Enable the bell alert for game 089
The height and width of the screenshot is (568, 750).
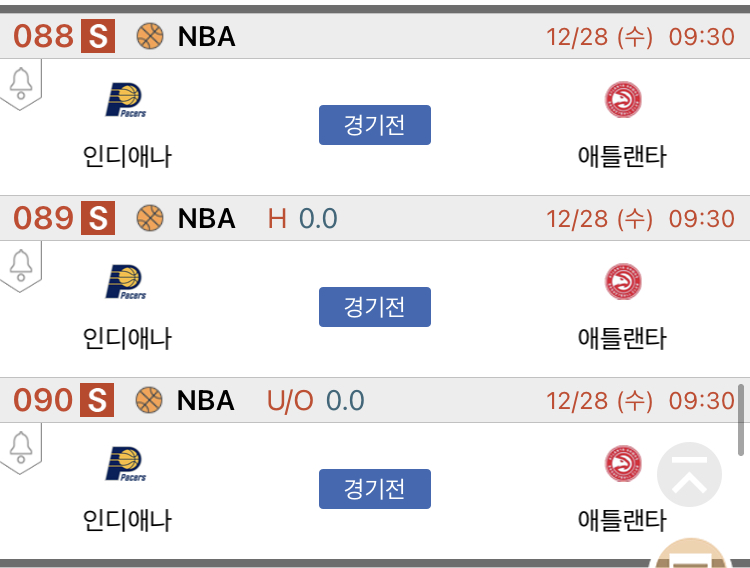(x=21, y=265)
